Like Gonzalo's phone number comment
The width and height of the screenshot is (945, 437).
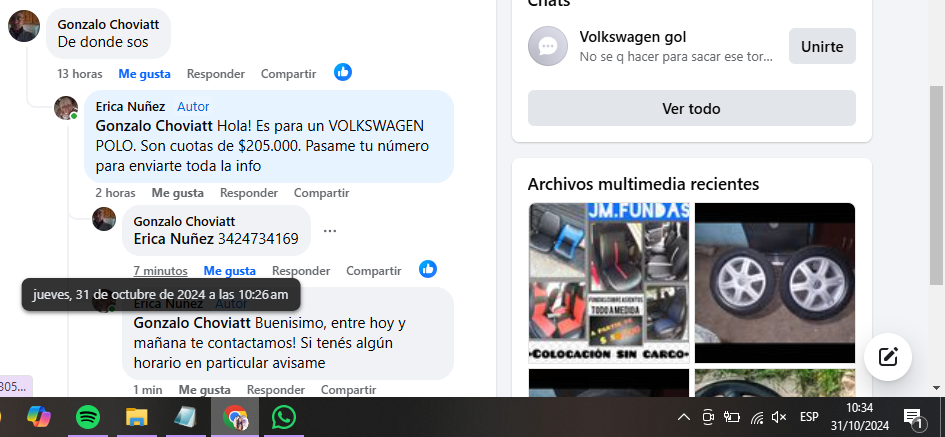pos(229,270)
